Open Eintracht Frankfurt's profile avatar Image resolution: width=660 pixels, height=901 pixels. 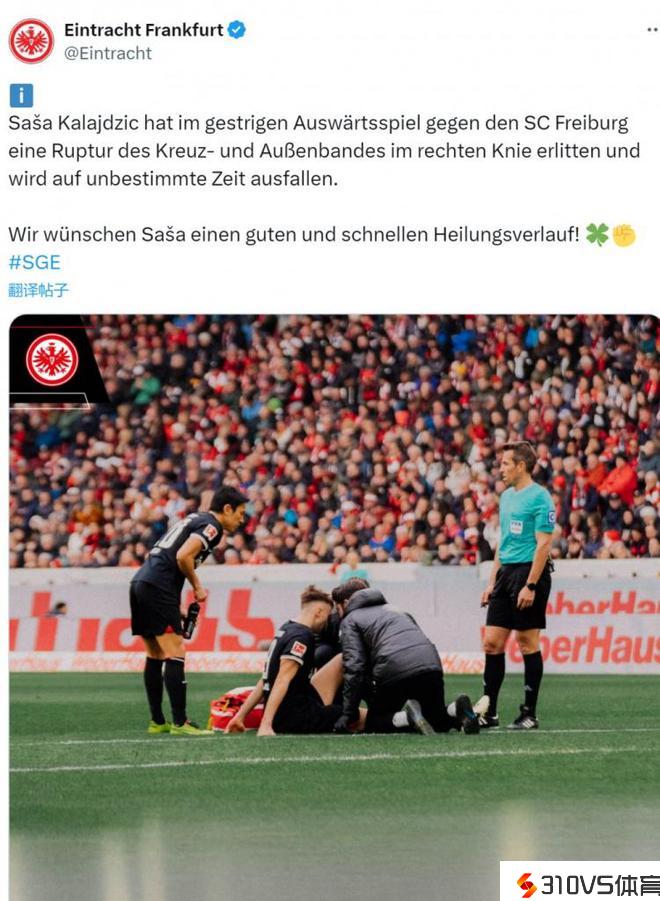(31, 41)
